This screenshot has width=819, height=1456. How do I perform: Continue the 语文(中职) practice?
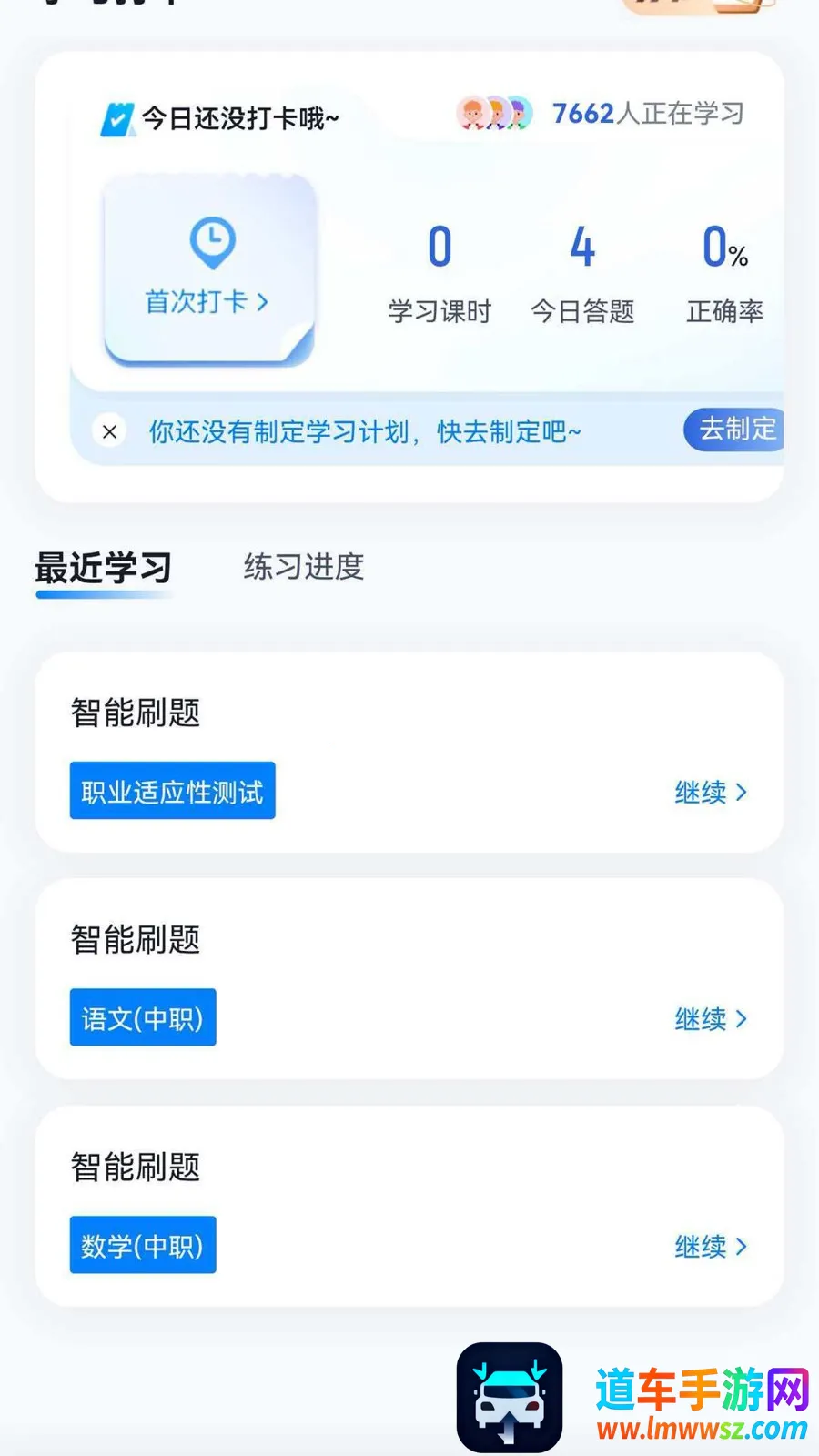(x=711, y=1018)
